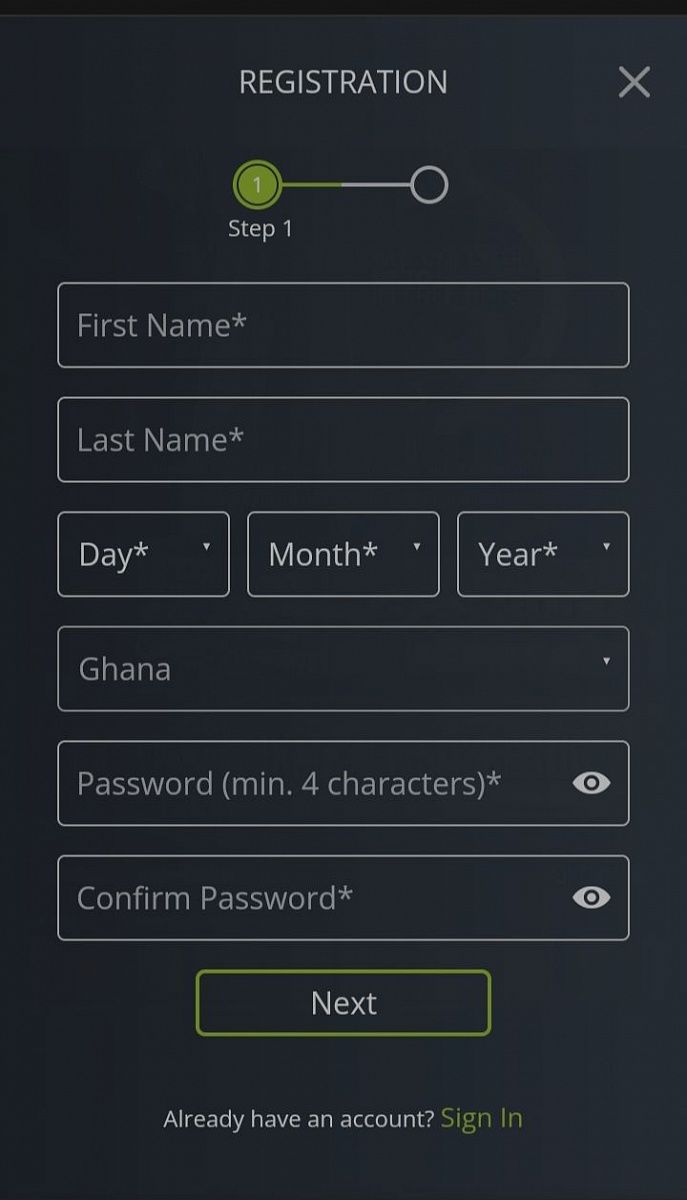687x1200 pixels.
Task: Focus the Confirm Password field
Action: coord(310,898)
